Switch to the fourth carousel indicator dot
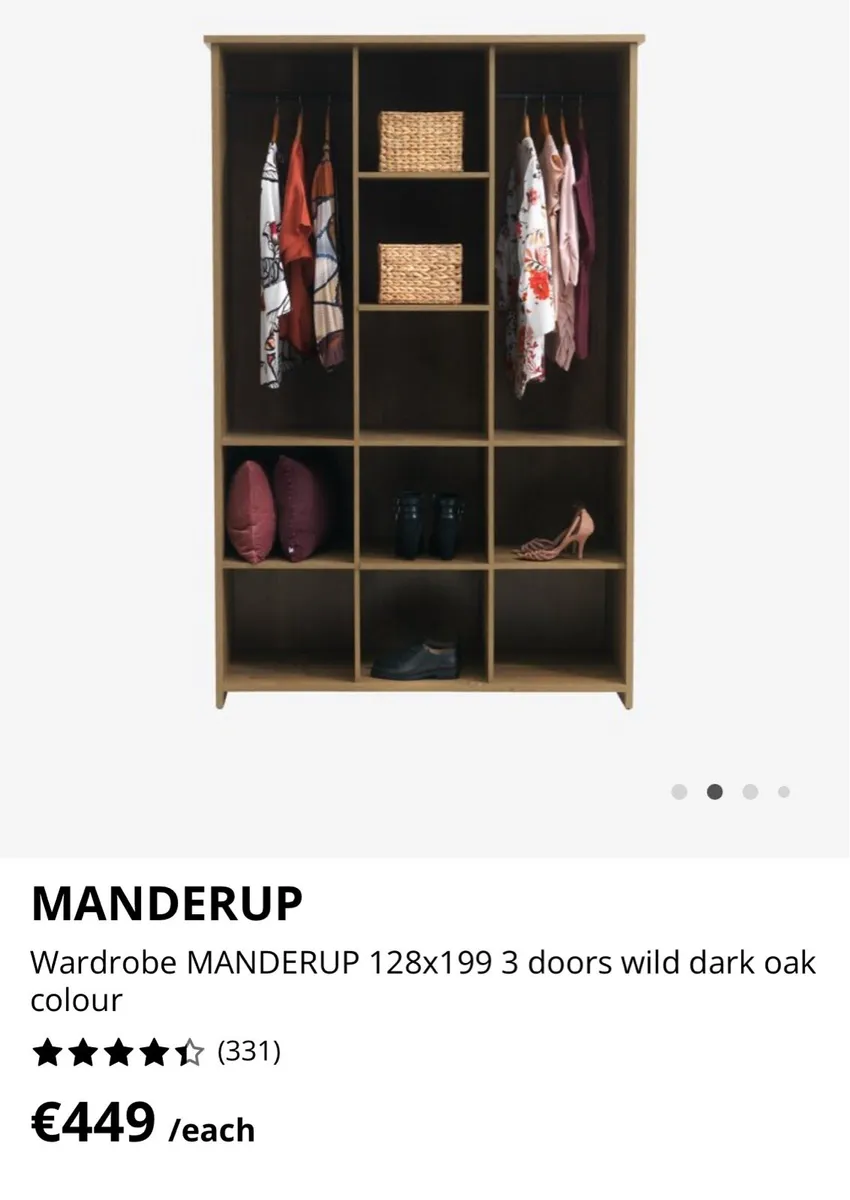Image resolution: width=850 pixels, height=1200 pixels. tap(785, 790)
